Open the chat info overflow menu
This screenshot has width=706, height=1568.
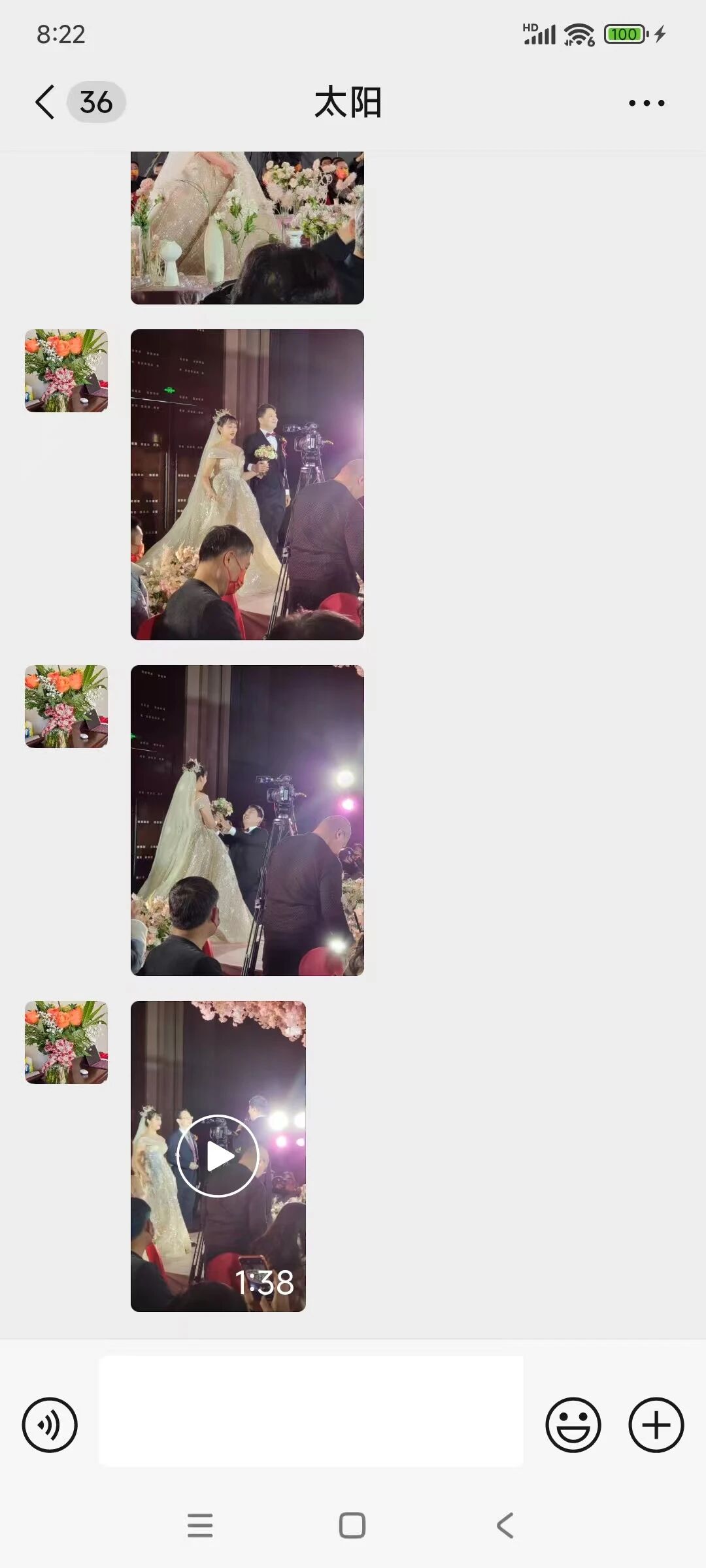pos(646,103)
